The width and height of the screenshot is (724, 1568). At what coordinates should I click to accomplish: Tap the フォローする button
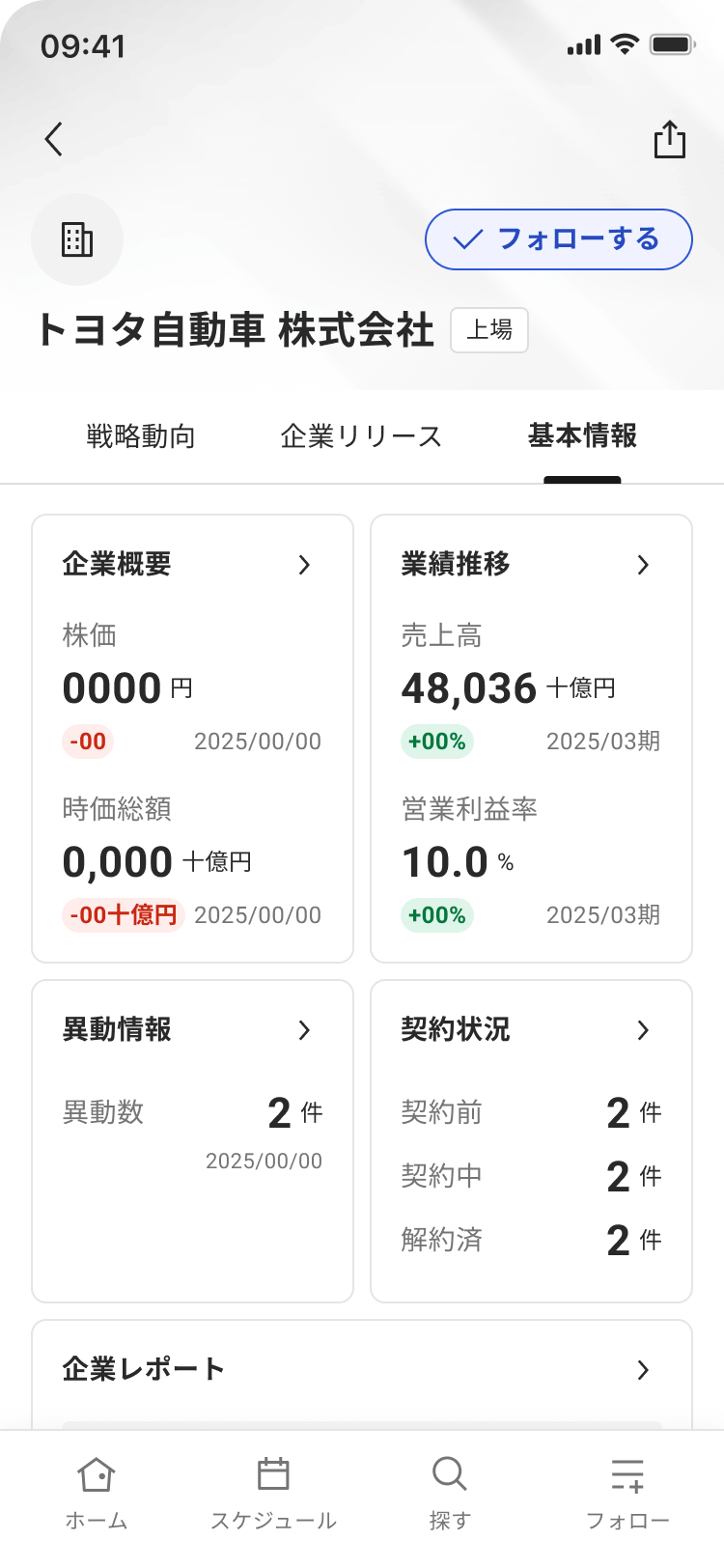pyautogui.click(x=558, y=239)
